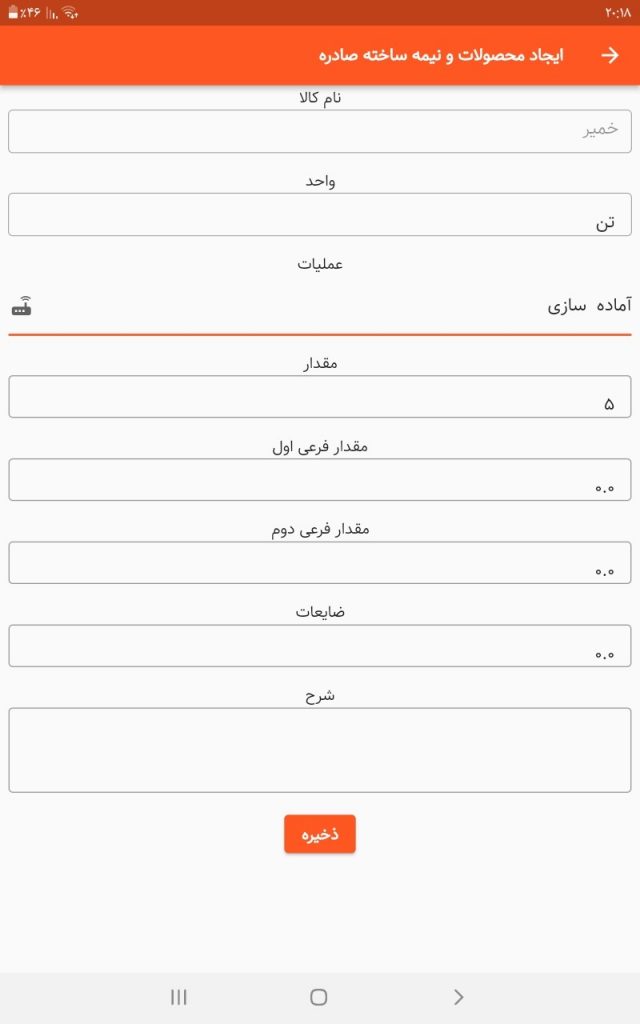Tap the واحد unit field
The width and height of the screenshot is (640, 1024).
click(x=320, y=214)
